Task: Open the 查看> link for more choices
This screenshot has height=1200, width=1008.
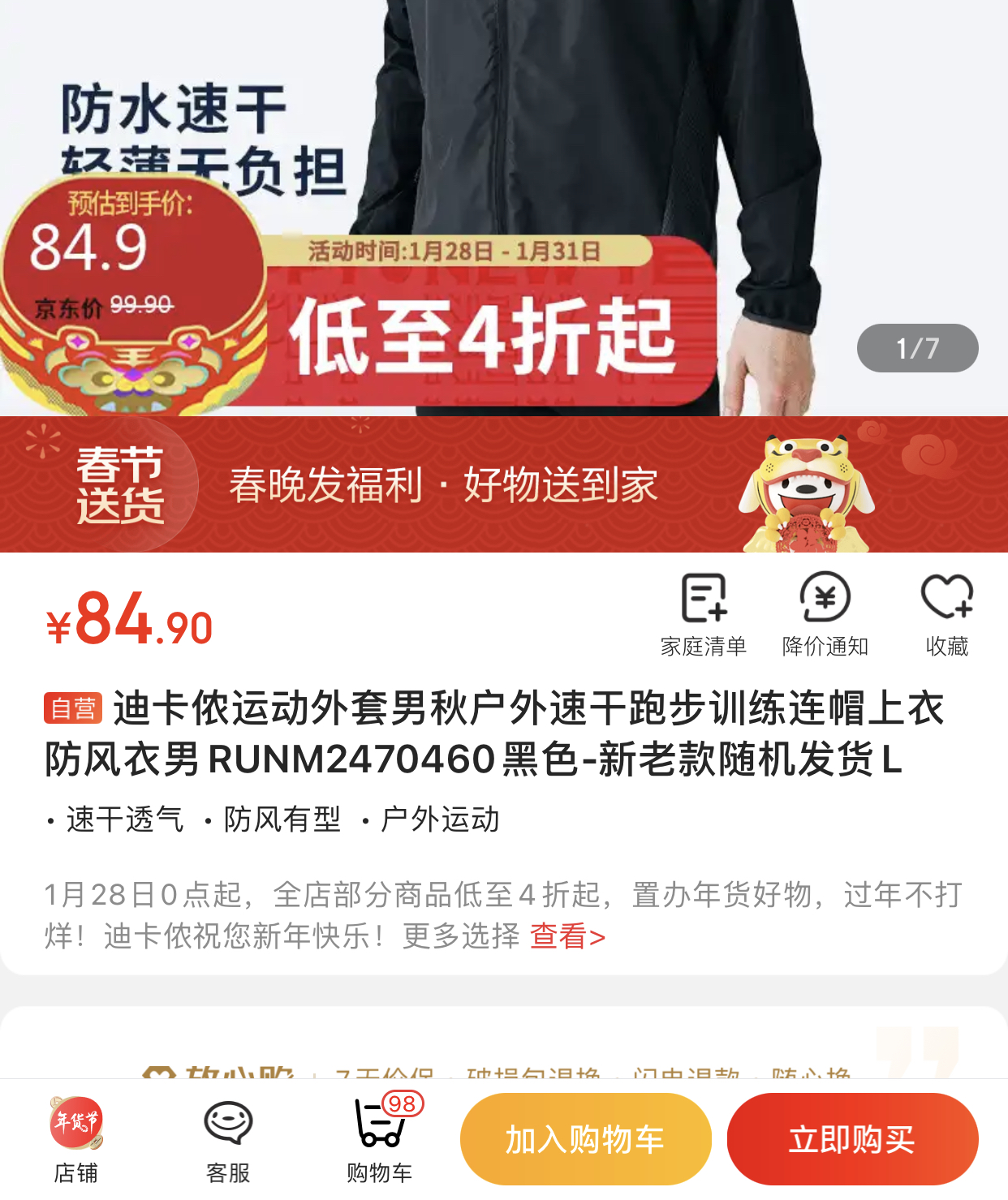Action: pyautogui.click(x=567, y=936)
